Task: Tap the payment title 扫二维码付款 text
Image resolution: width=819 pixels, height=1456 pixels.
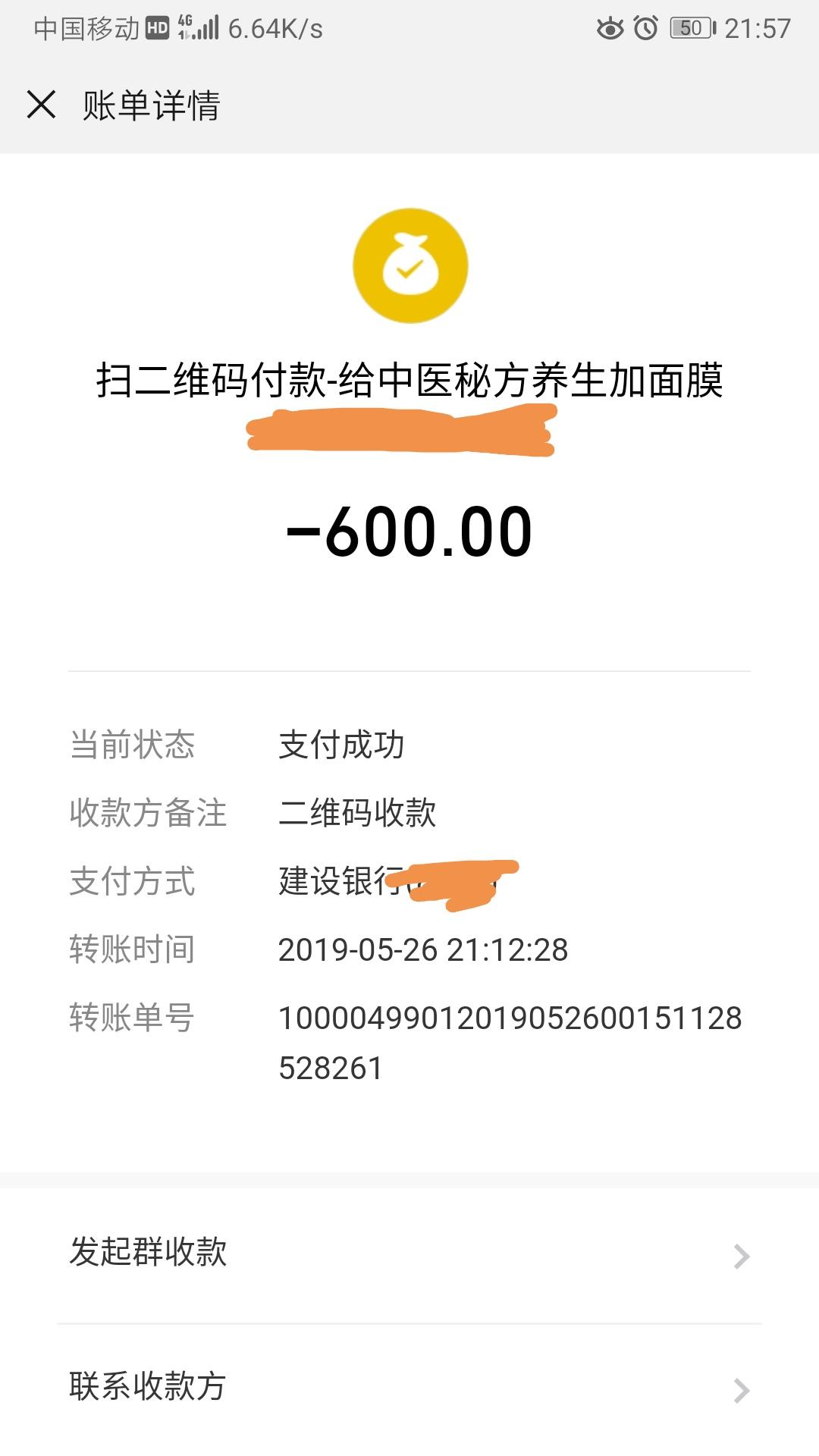Action: tap(409, 381)
